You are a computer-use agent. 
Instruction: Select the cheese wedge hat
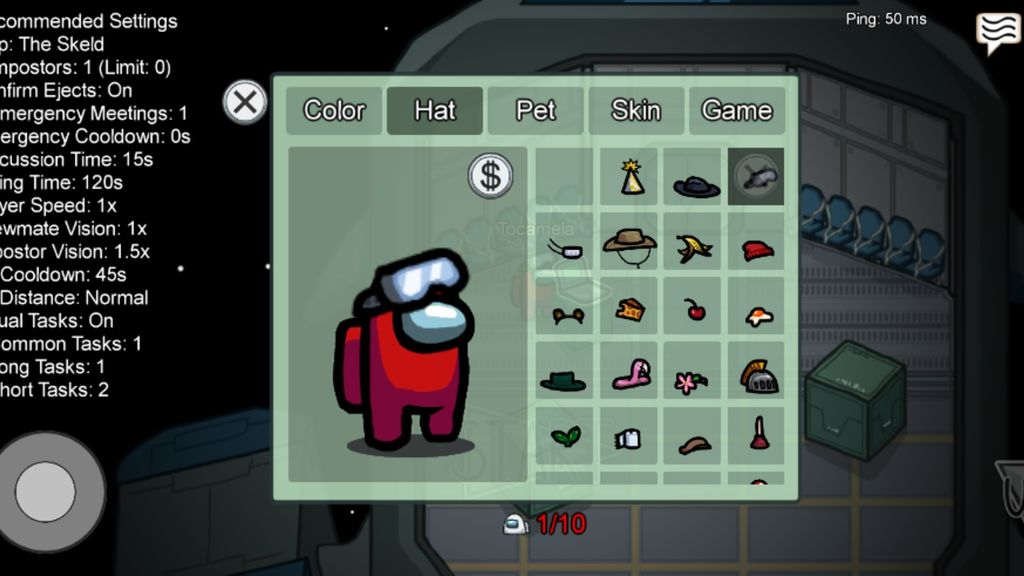coord(630,309)
